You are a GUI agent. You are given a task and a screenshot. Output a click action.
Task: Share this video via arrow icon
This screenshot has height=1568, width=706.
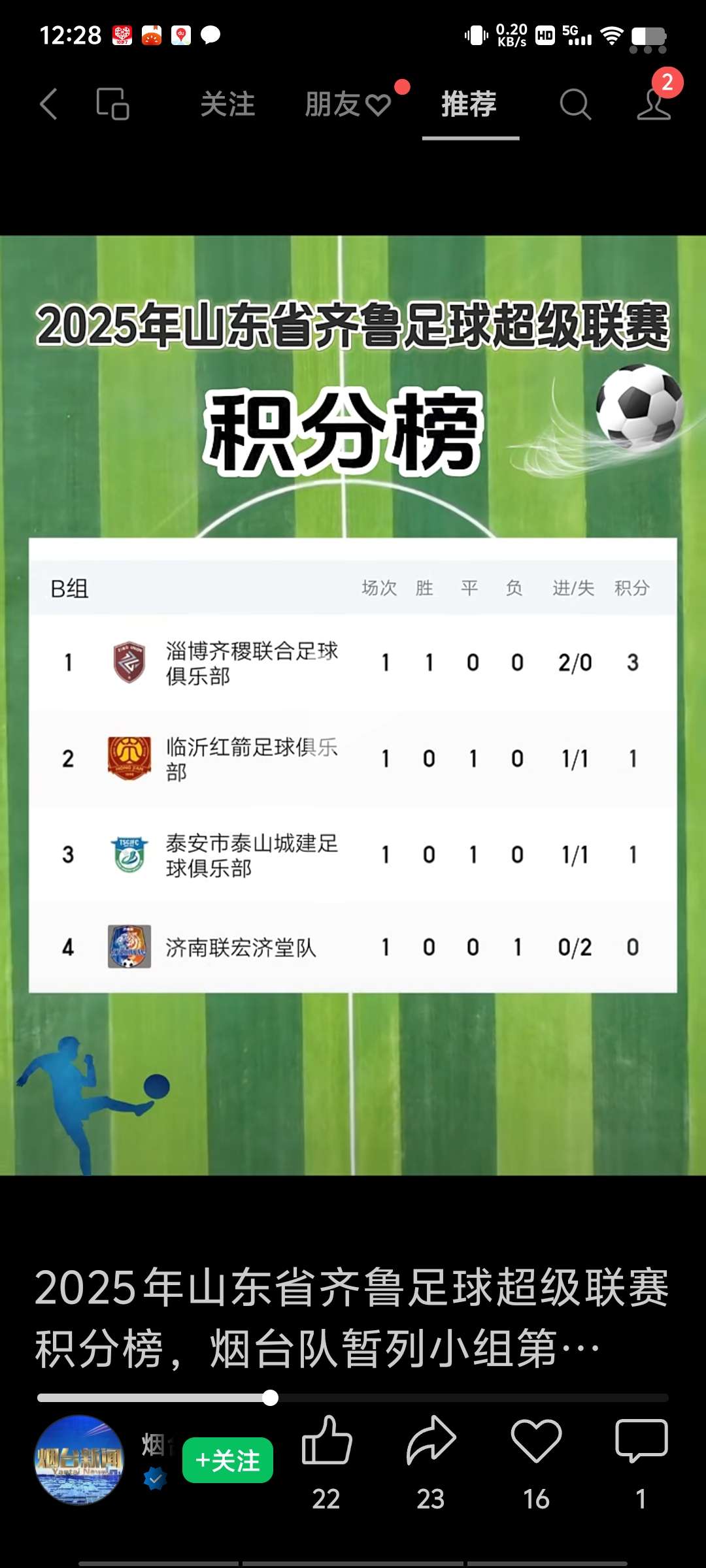(x=431, y=1442)
